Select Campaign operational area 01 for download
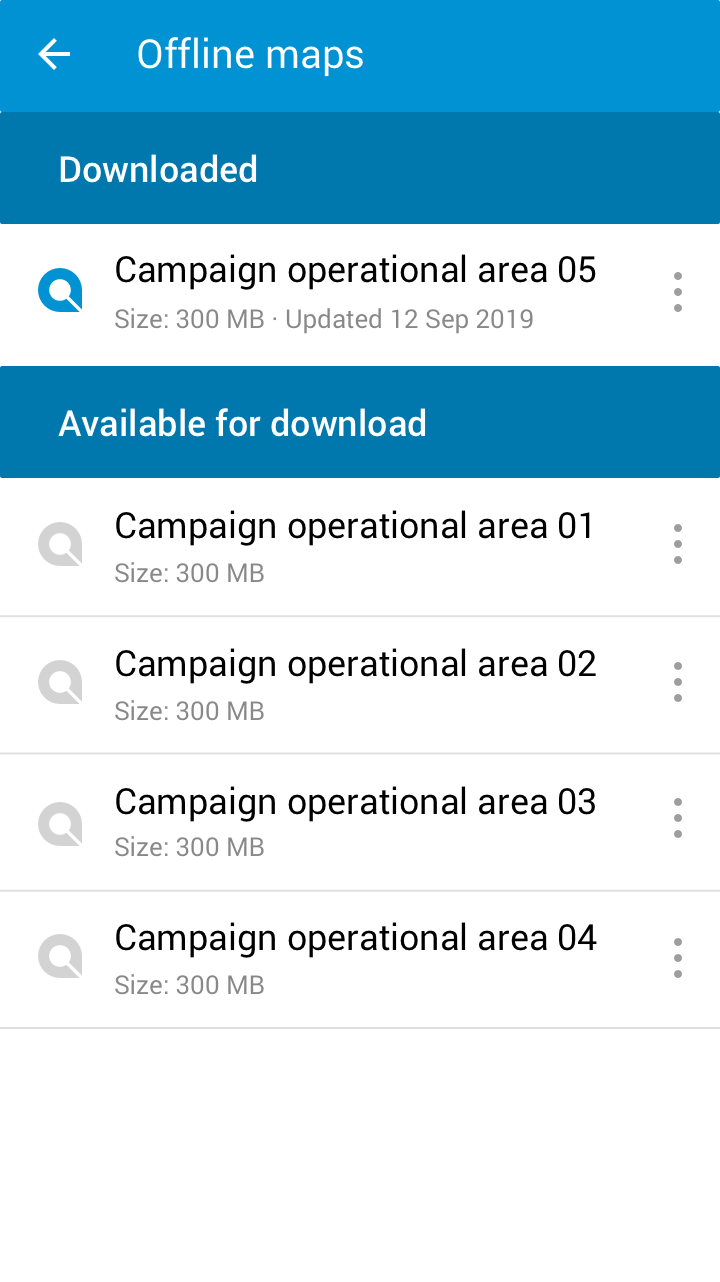Image resolution: width=720 pixels, height=1282 pixels. tap(356, 545)
